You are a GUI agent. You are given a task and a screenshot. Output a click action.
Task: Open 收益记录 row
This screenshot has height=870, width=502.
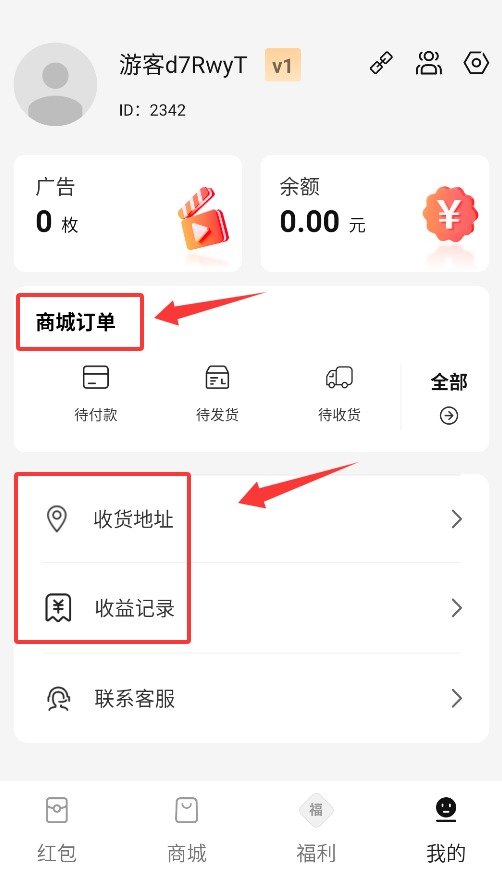(x=251, y=608)
